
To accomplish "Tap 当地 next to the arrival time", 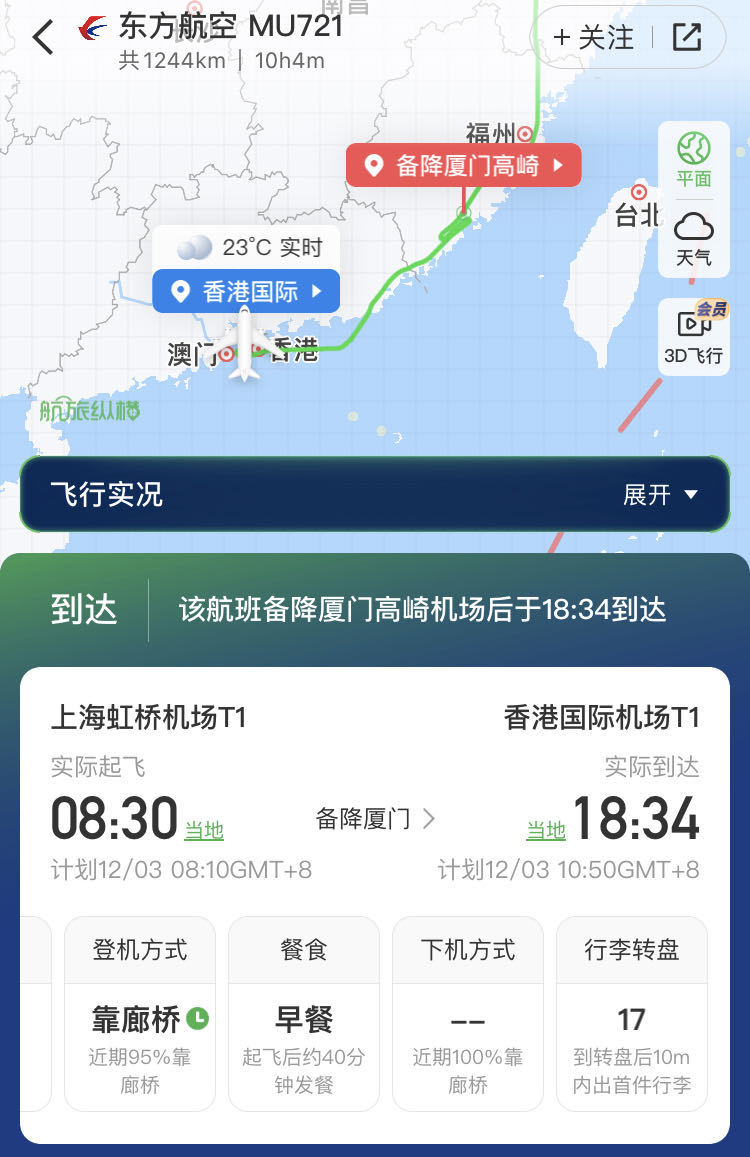I will tap(546, 830).
